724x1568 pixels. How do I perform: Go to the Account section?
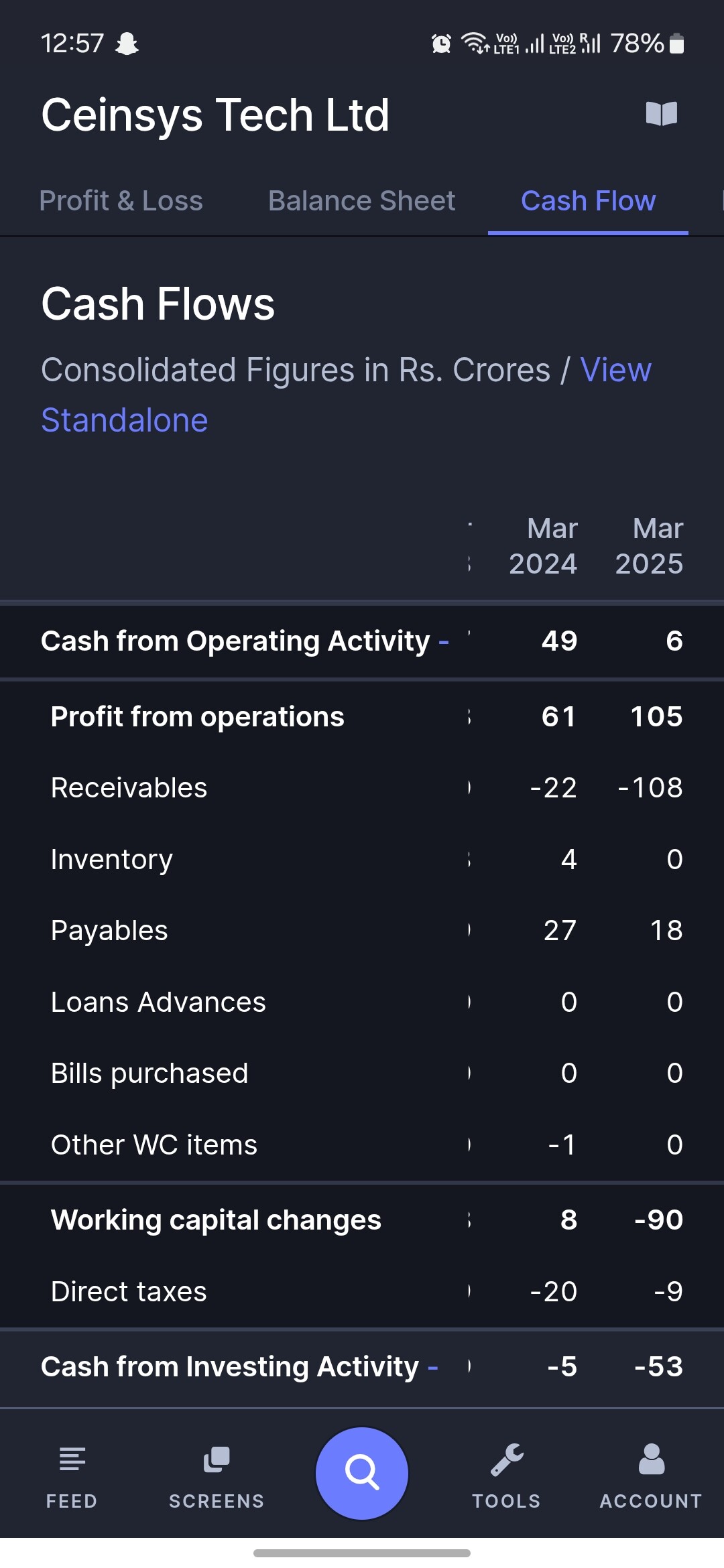pyautogui.click(x=651, y=1477)
